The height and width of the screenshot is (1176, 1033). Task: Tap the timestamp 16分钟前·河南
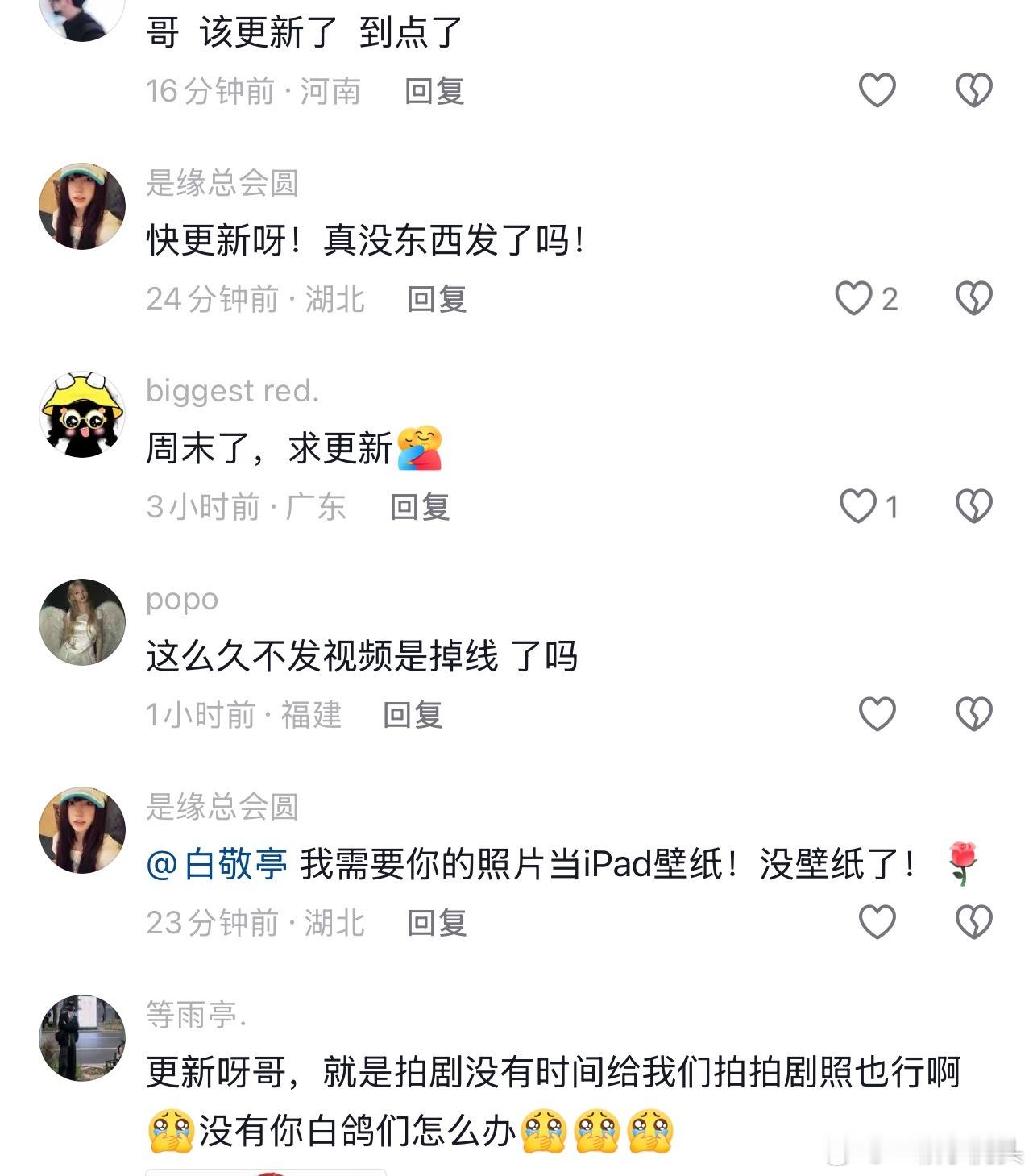click(254, 91)
